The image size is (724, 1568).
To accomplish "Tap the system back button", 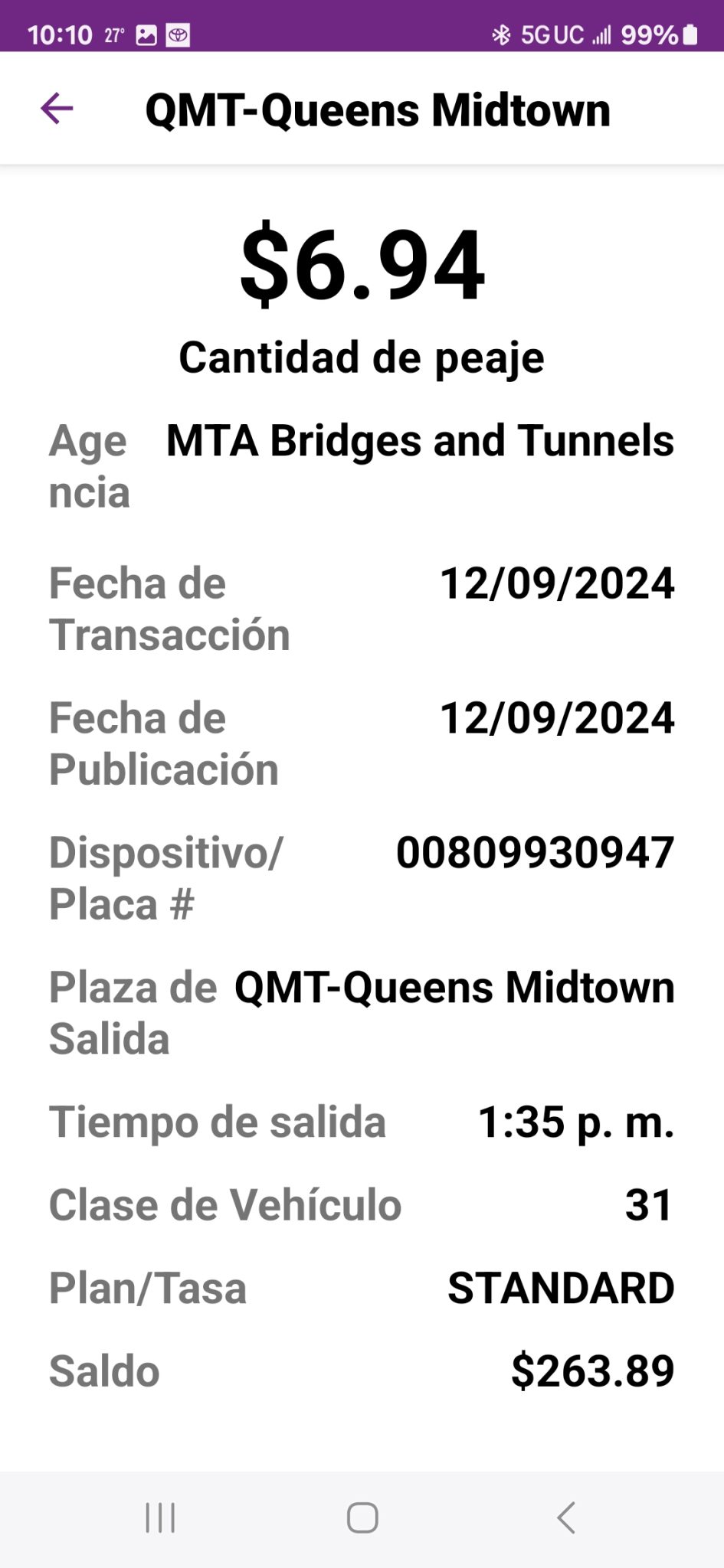I will [x=565, y=1517].
